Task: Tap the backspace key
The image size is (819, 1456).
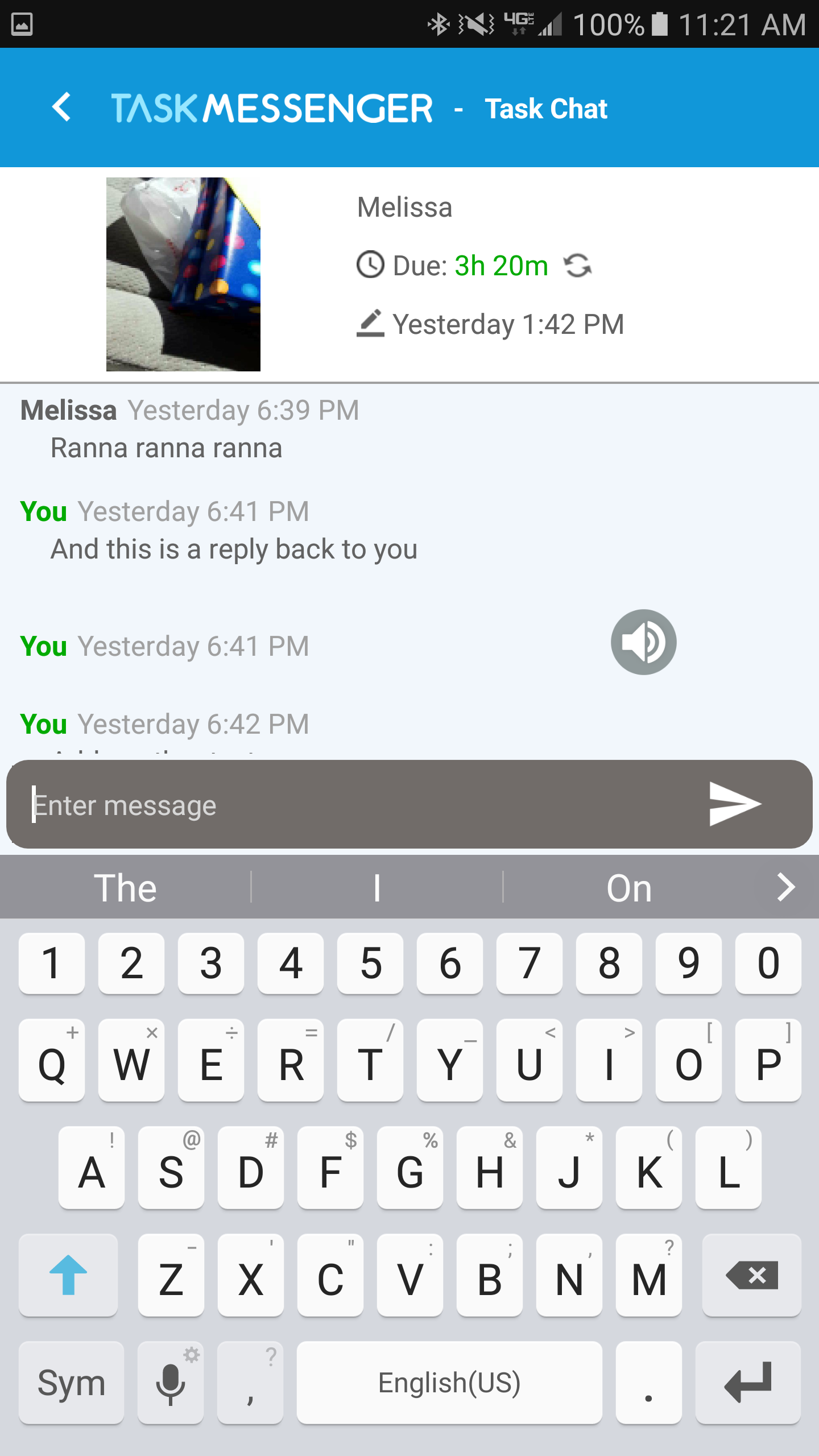Action: [x=751, y=1275]
